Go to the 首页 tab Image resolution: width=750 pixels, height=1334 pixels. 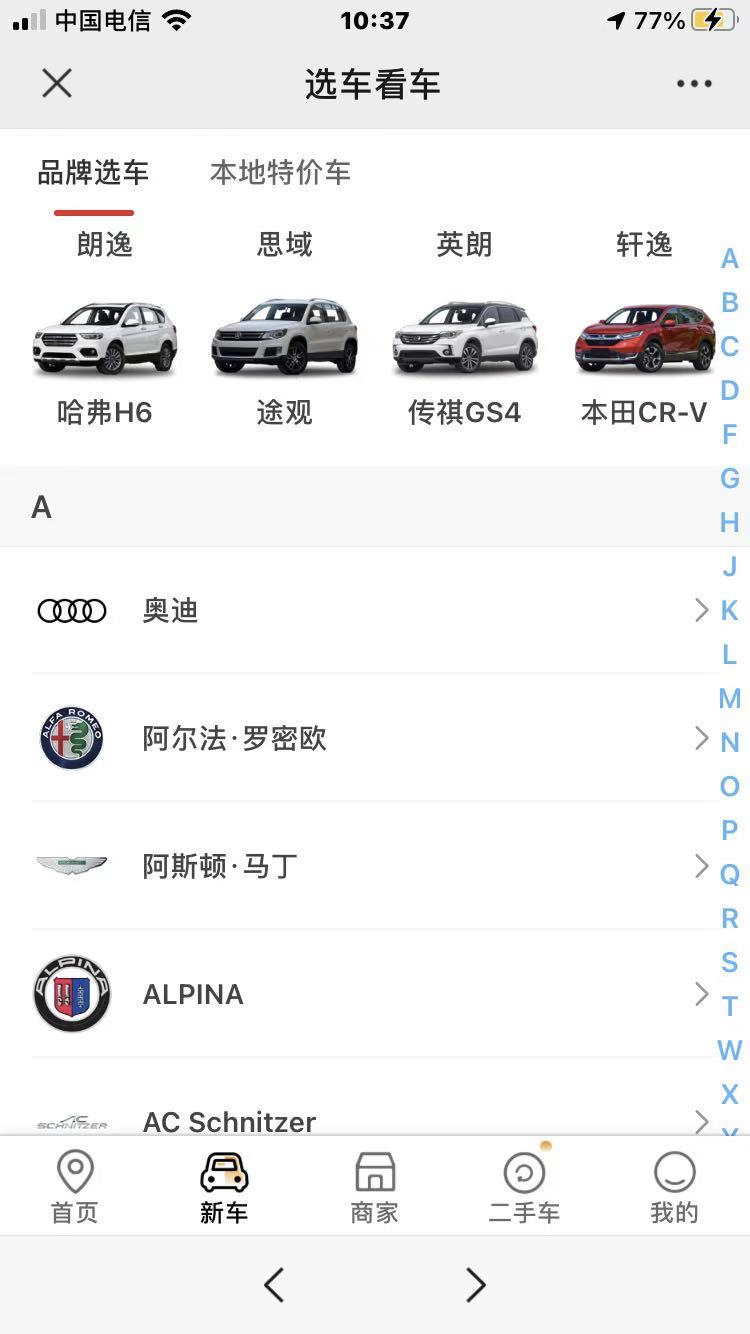point(75,1188)
